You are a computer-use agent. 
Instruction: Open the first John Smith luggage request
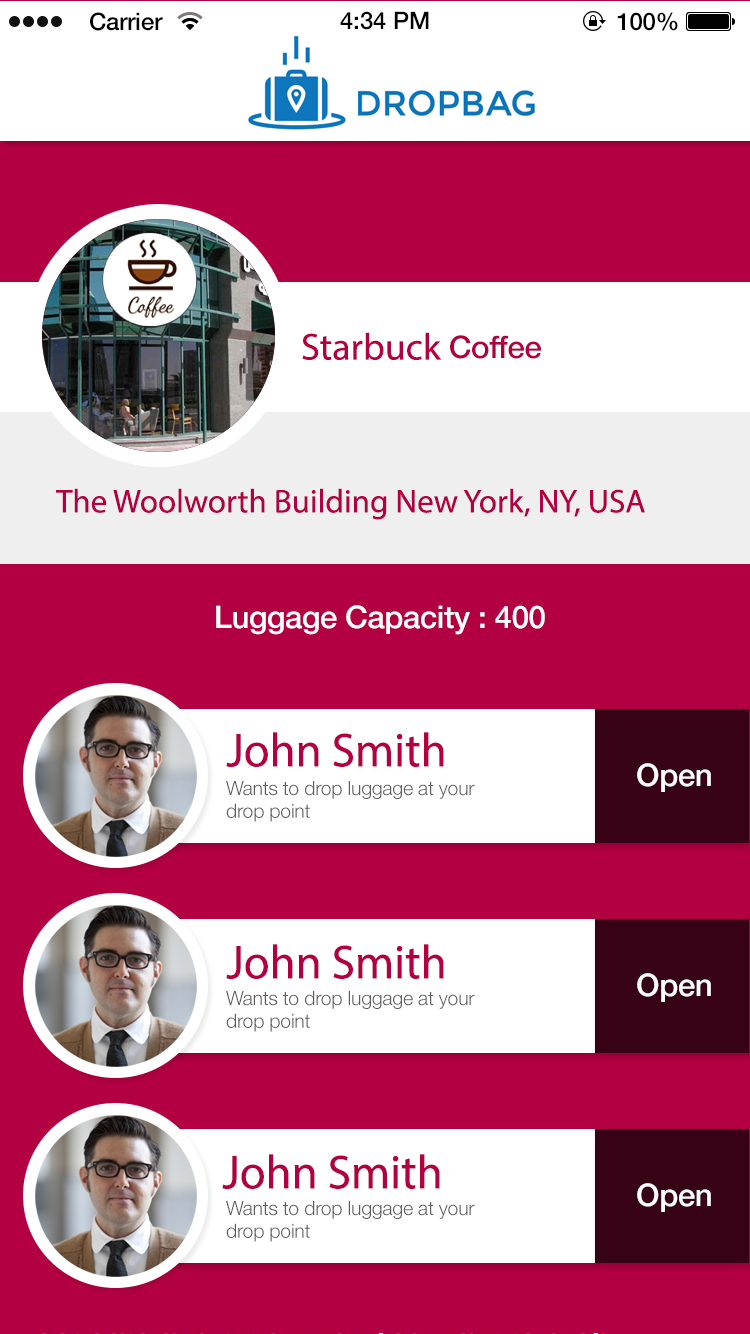tap(672, 776)
